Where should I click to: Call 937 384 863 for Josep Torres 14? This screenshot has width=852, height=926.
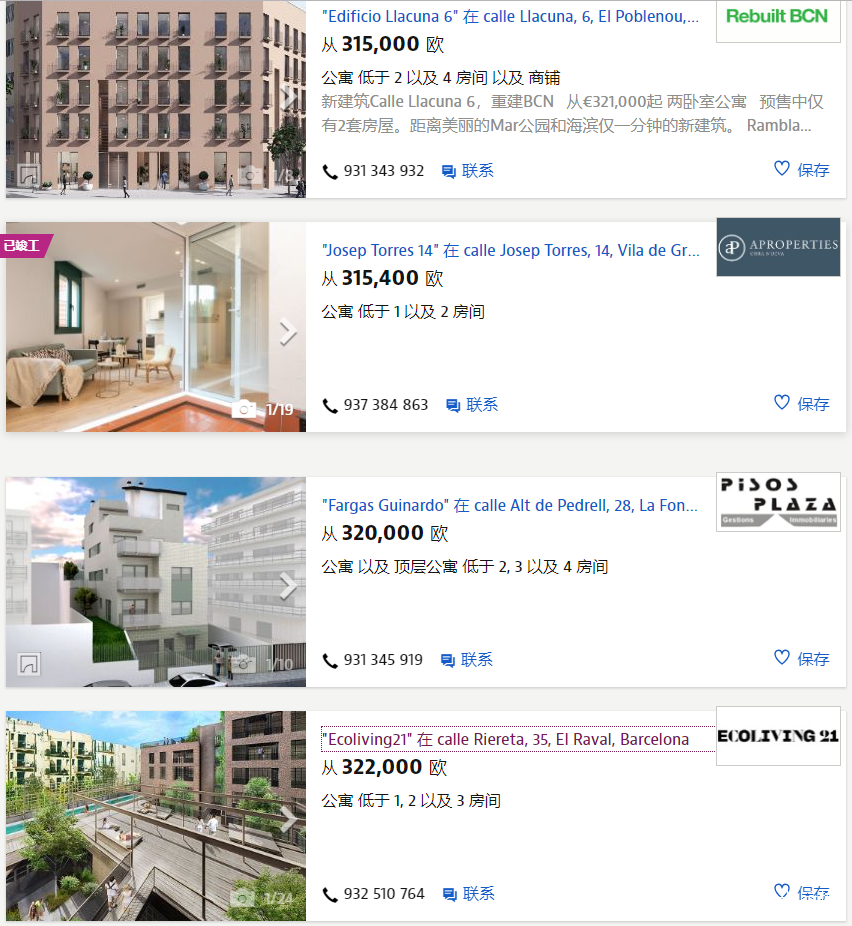coord(375,405)
